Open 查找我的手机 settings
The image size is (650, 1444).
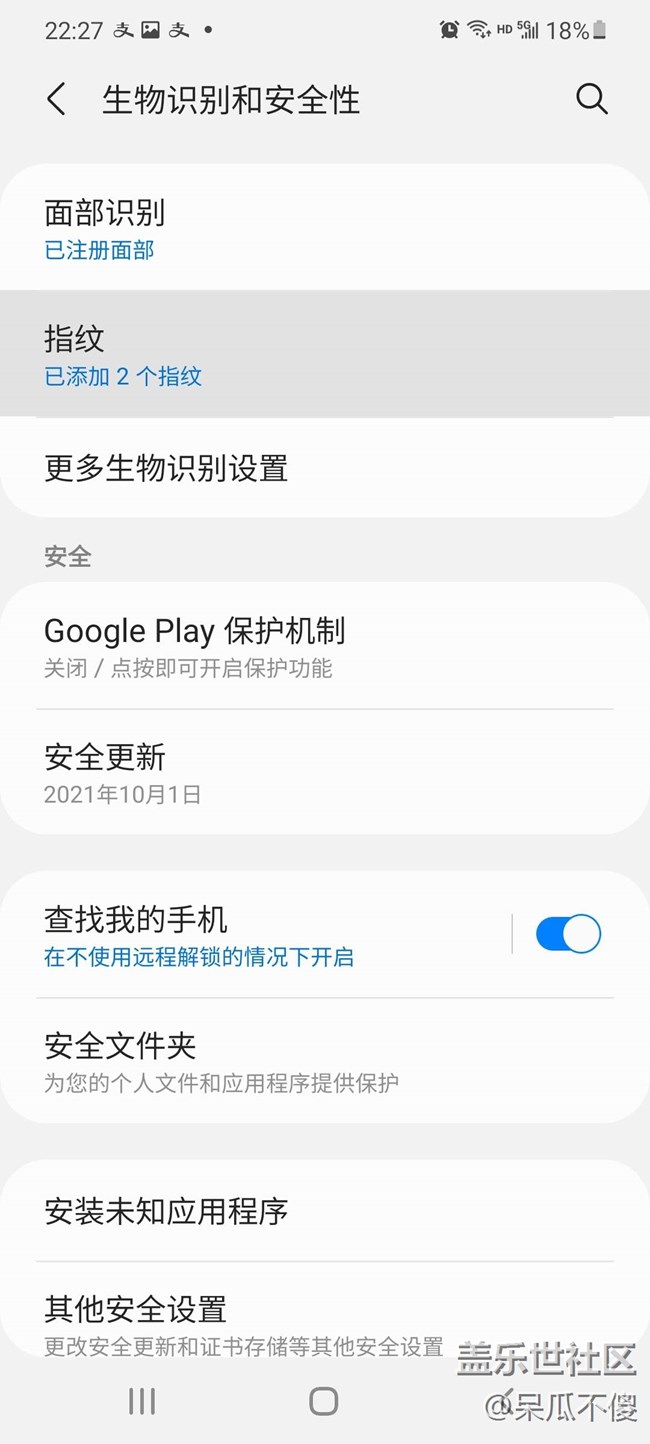click(260, 935)
